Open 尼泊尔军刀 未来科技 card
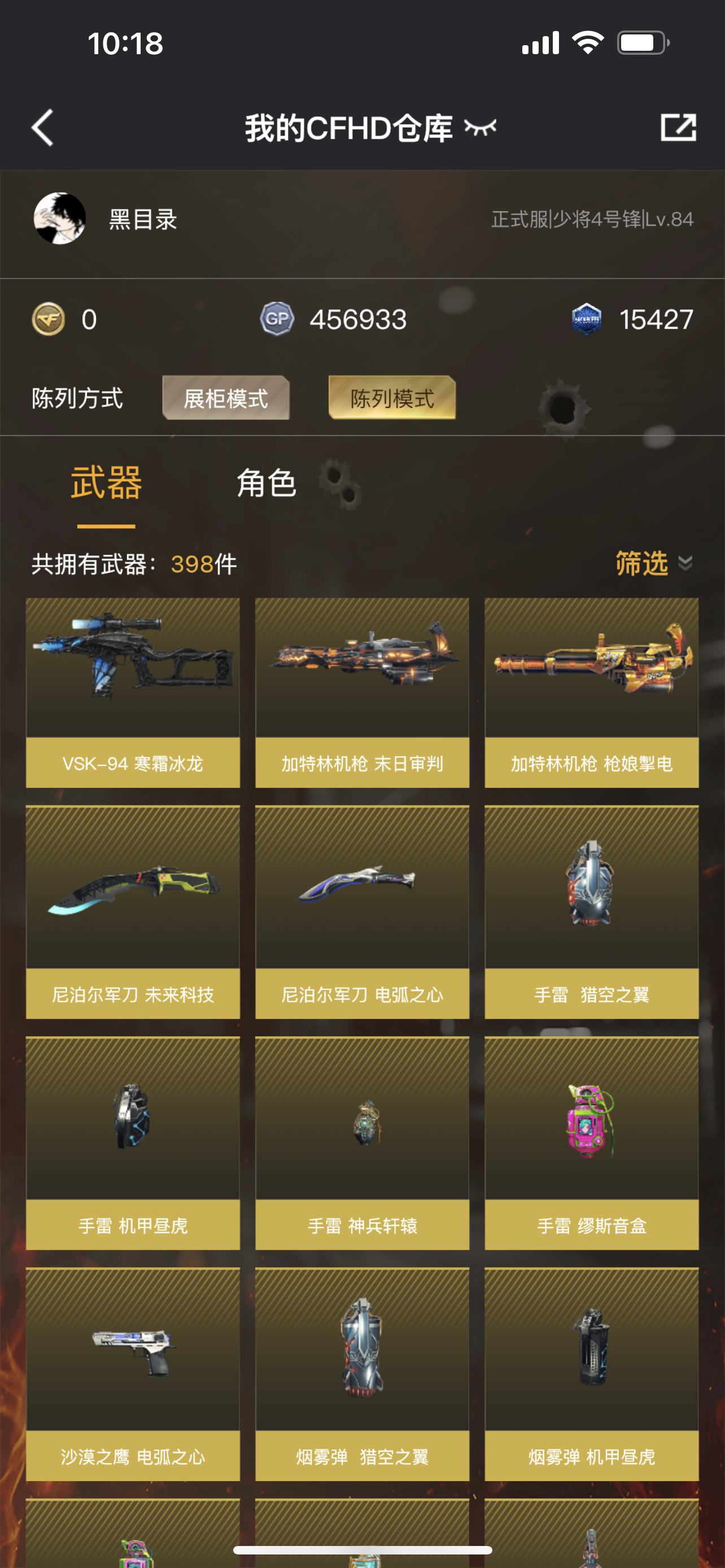The image size is (725, 1568). [133, 911]
